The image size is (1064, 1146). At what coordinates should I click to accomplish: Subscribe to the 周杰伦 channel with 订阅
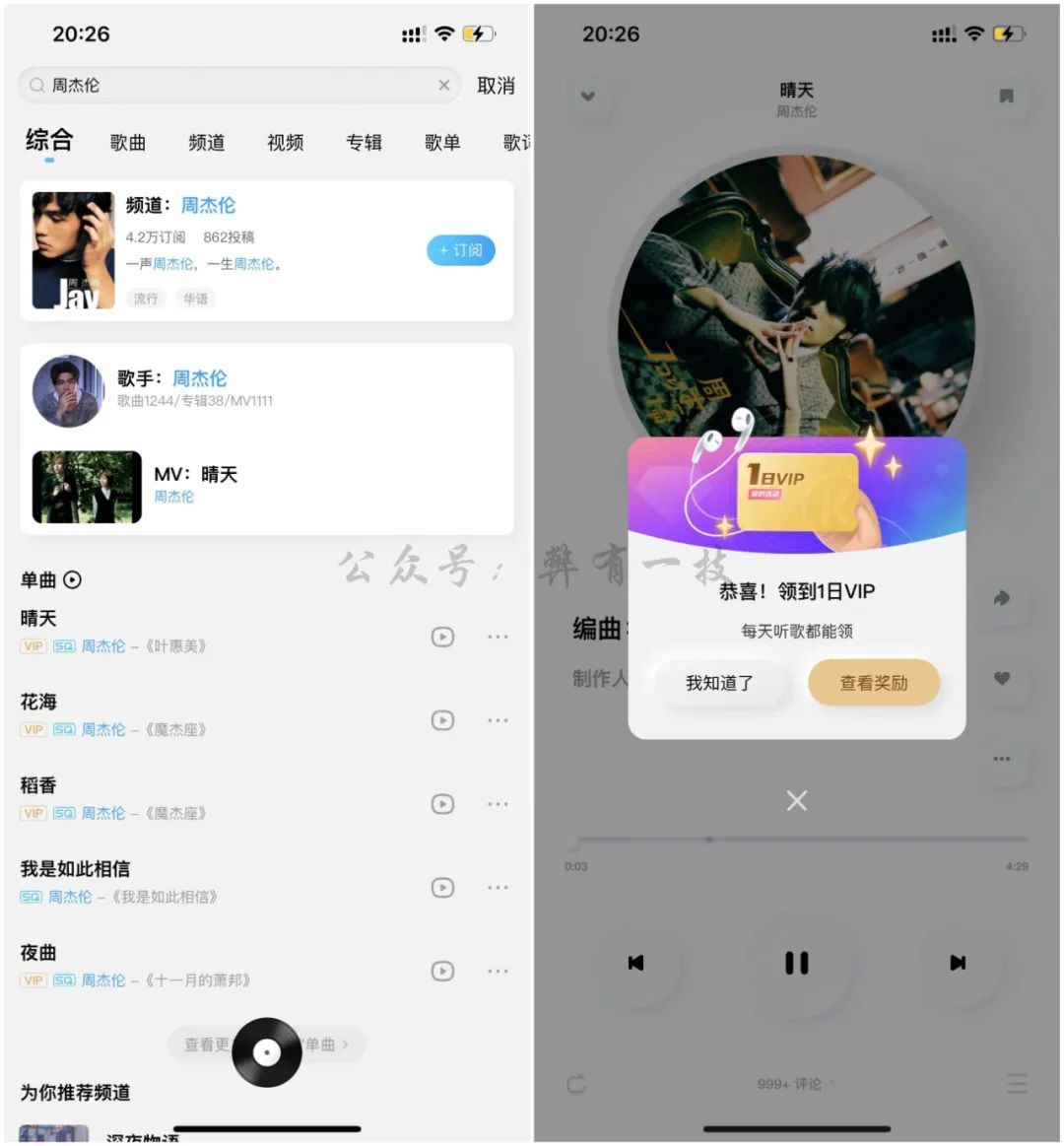click(460, 250)
